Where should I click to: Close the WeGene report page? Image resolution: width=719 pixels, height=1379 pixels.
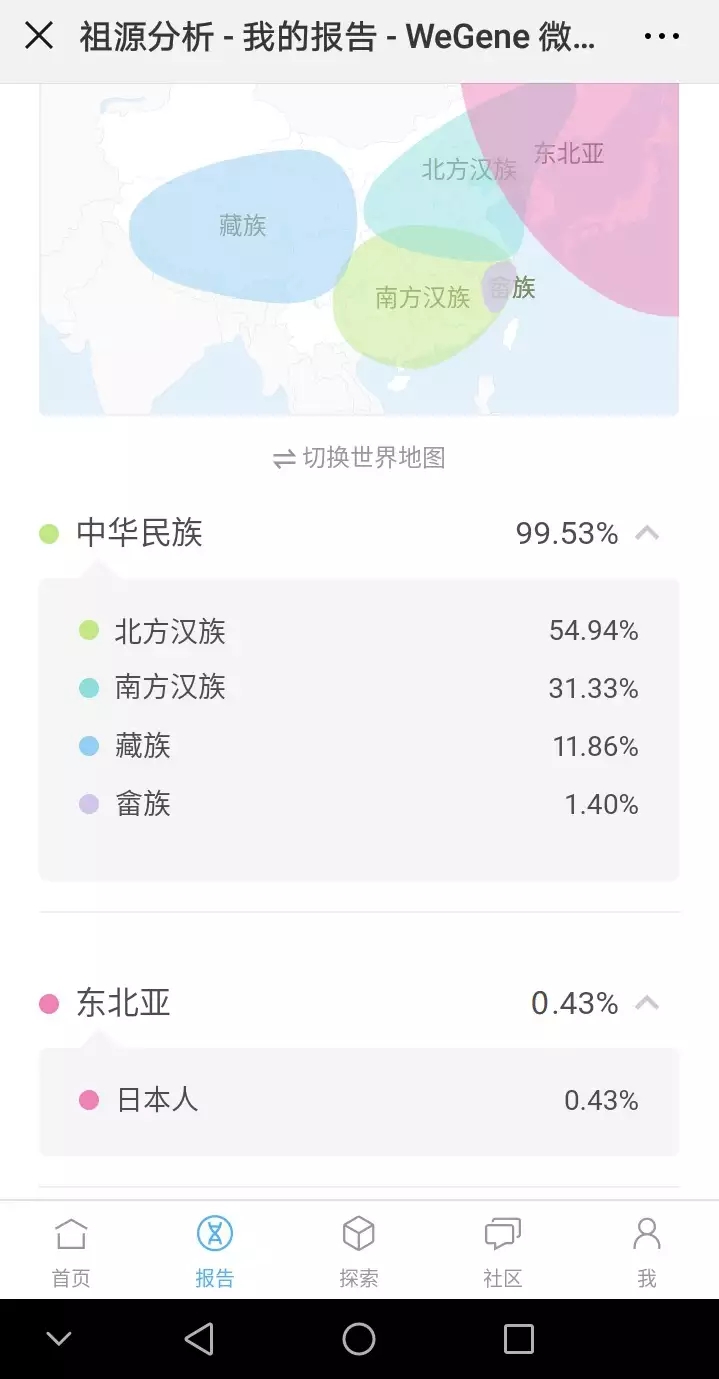click(39, 37)
